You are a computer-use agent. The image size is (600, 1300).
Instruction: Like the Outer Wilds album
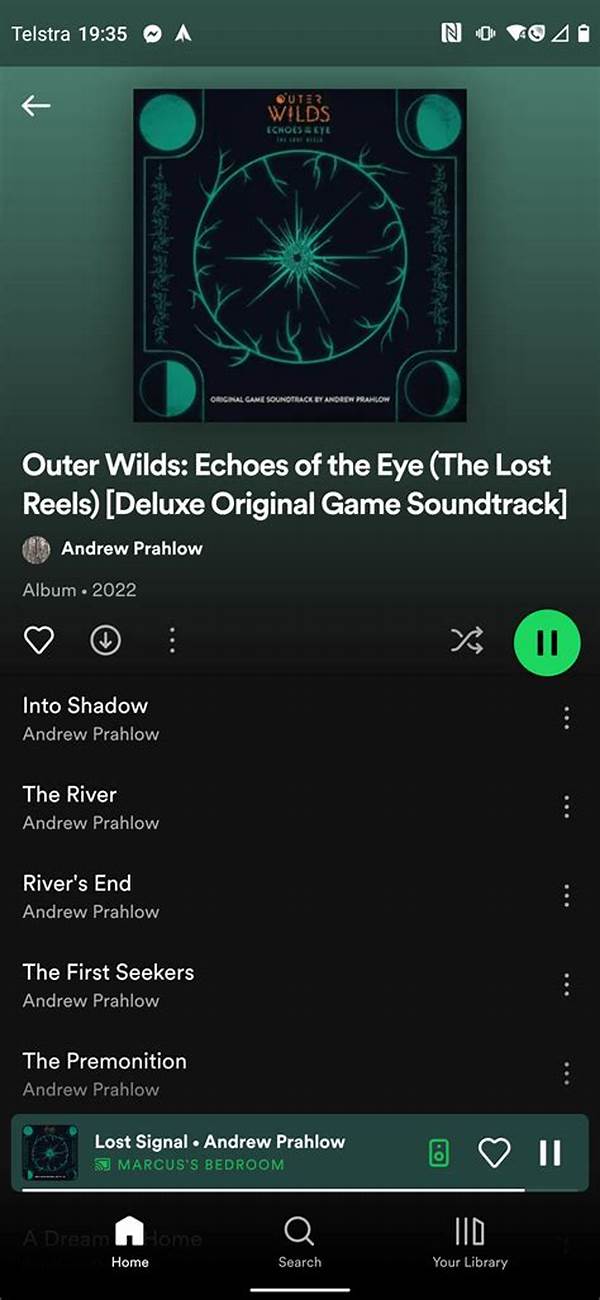point(39,640)
